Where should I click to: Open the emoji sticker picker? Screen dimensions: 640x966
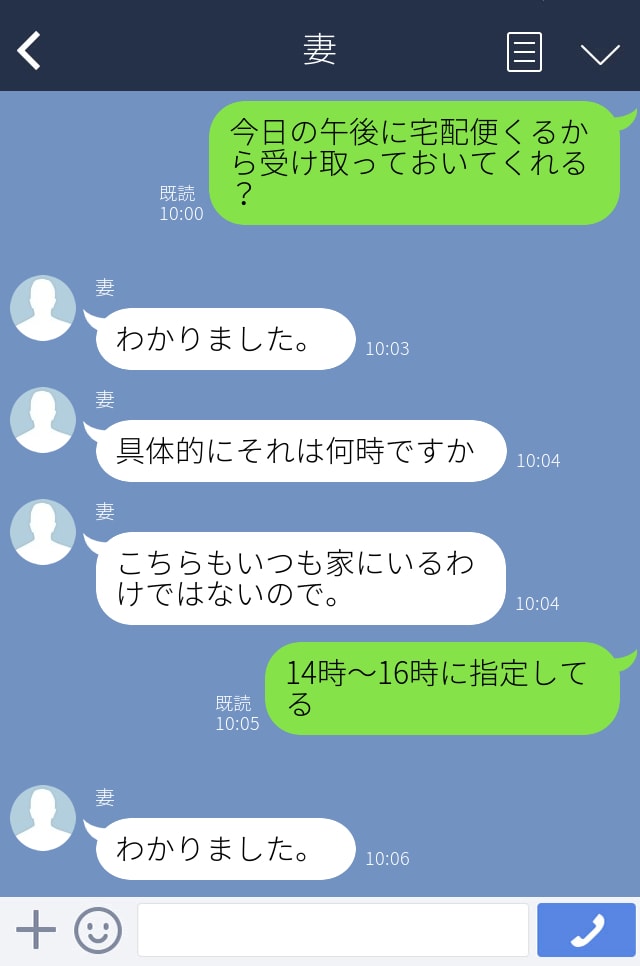(x=98, y=930)
